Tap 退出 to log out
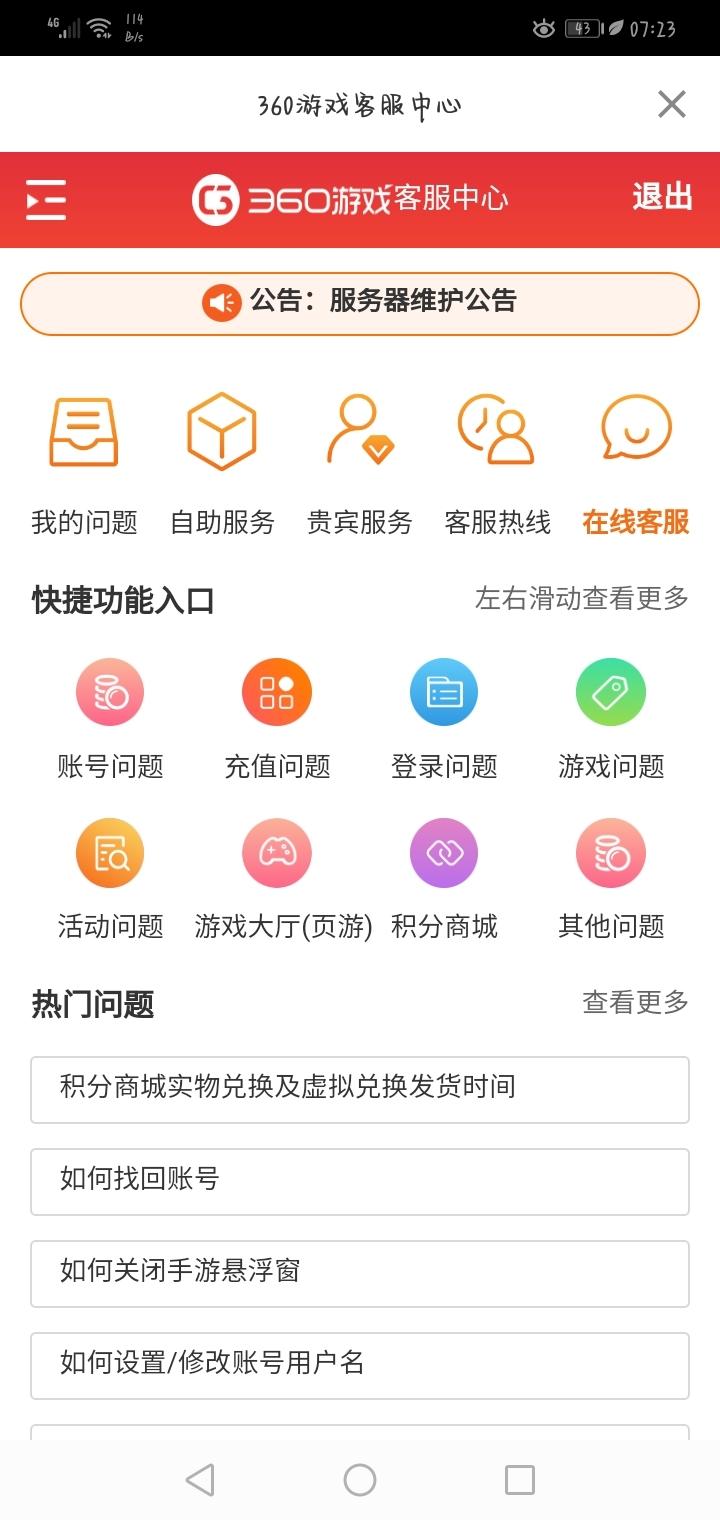 point(662,197)
